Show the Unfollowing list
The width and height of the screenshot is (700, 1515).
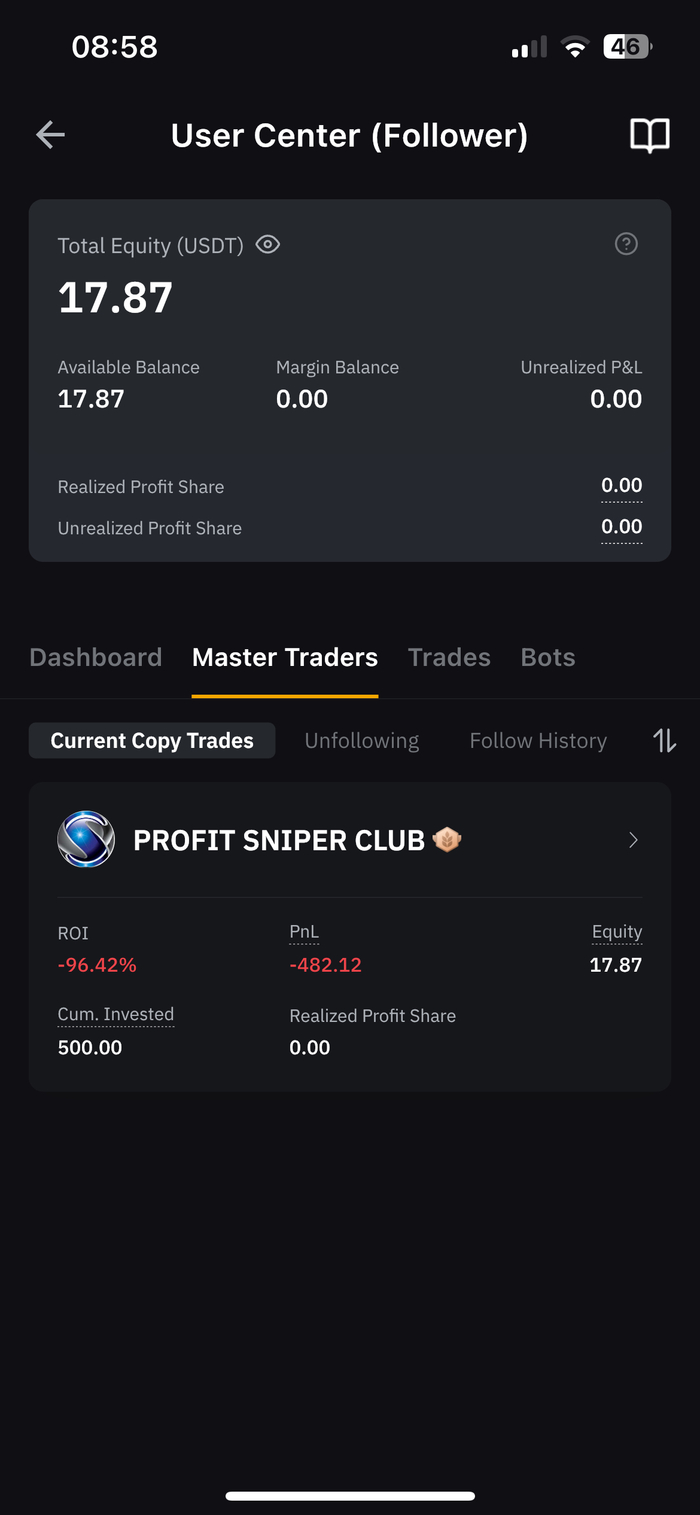[x=362, y=741]
